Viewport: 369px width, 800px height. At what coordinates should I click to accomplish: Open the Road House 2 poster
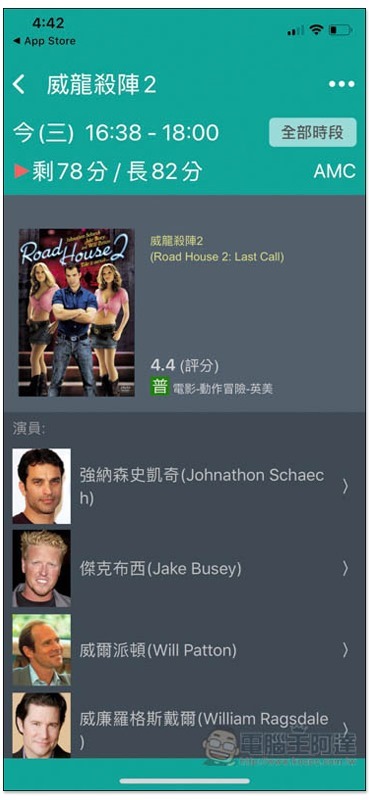(x=77, y=312)
